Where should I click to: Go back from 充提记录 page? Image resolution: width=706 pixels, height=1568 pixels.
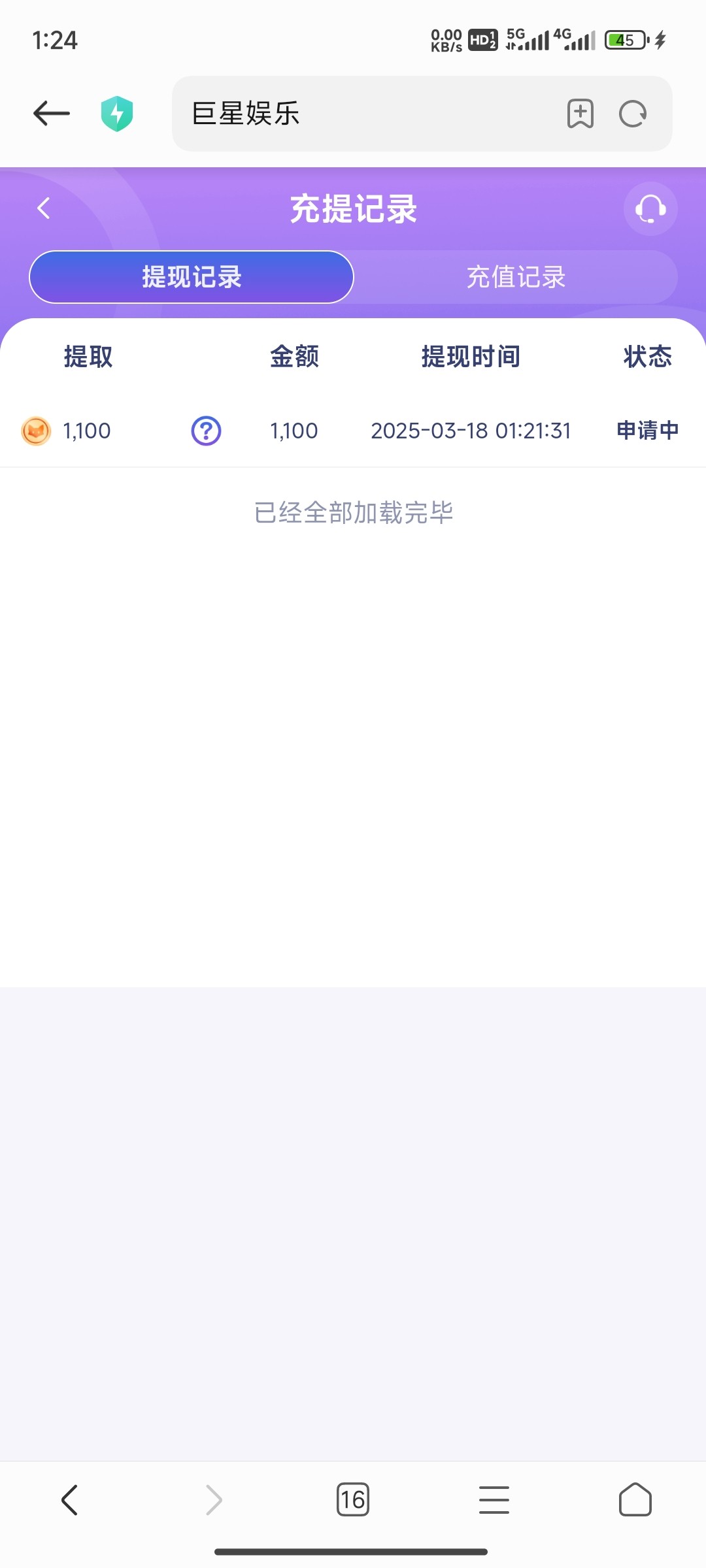click(x=44, y=208)
